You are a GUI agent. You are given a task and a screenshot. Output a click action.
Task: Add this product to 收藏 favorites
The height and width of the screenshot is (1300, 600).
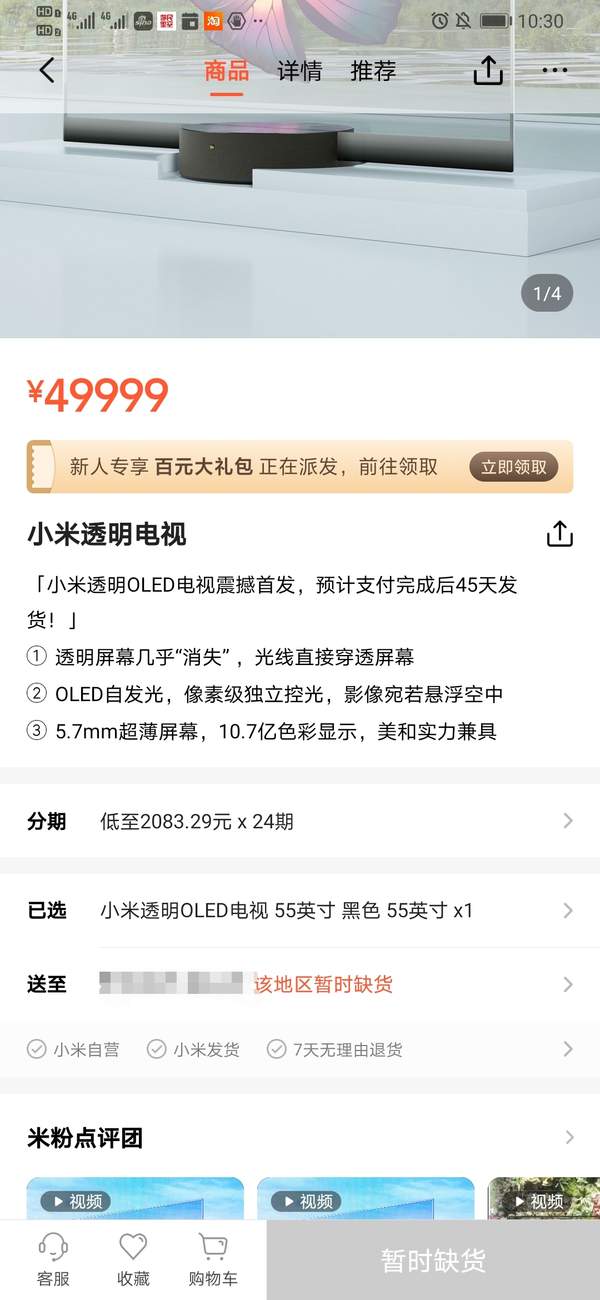pyautogui.click(x=133, y=1259)
